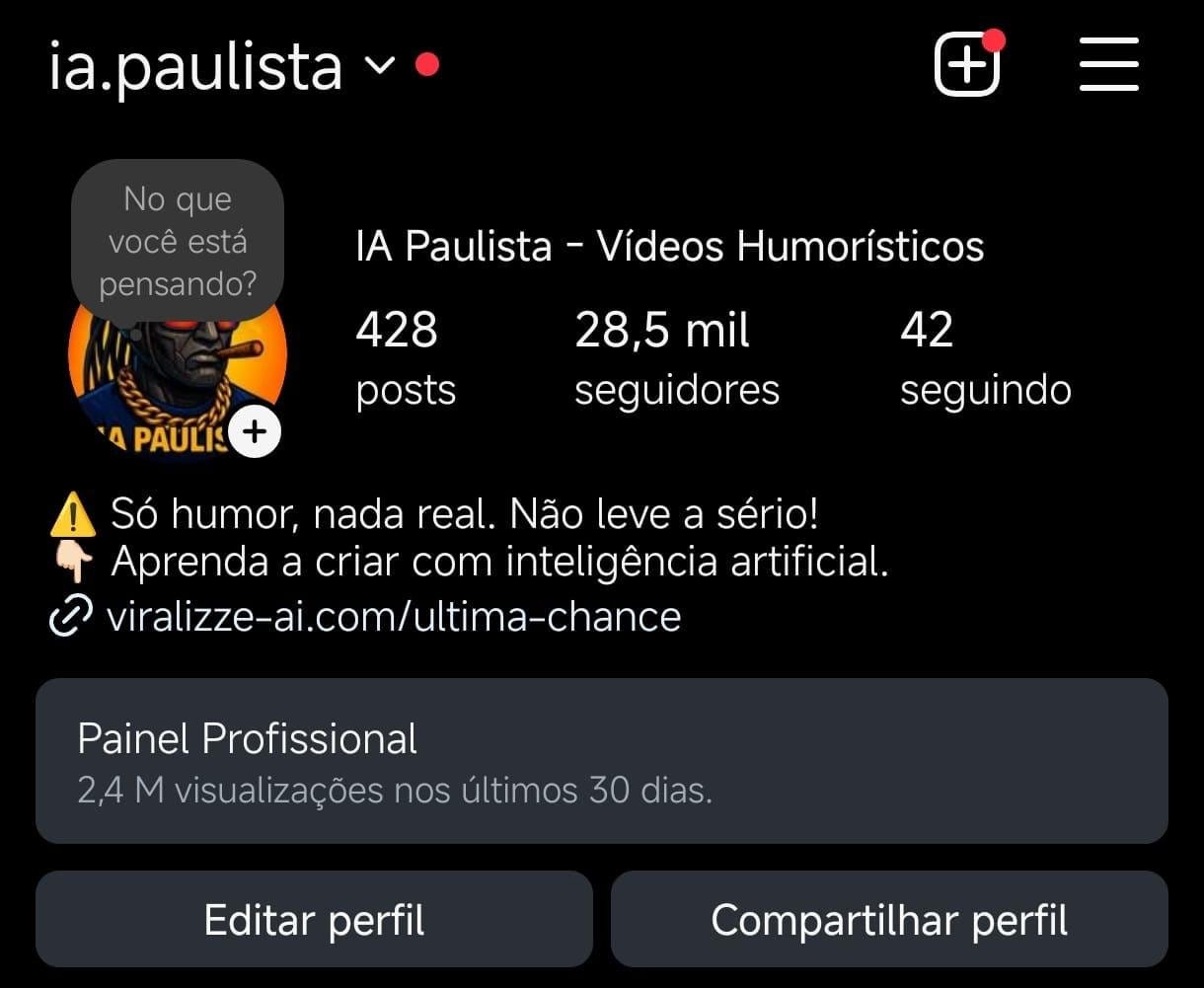The image size is (1204, 988).
Task: Create a new post with the plus icon
Action: (x=967, y=66)
